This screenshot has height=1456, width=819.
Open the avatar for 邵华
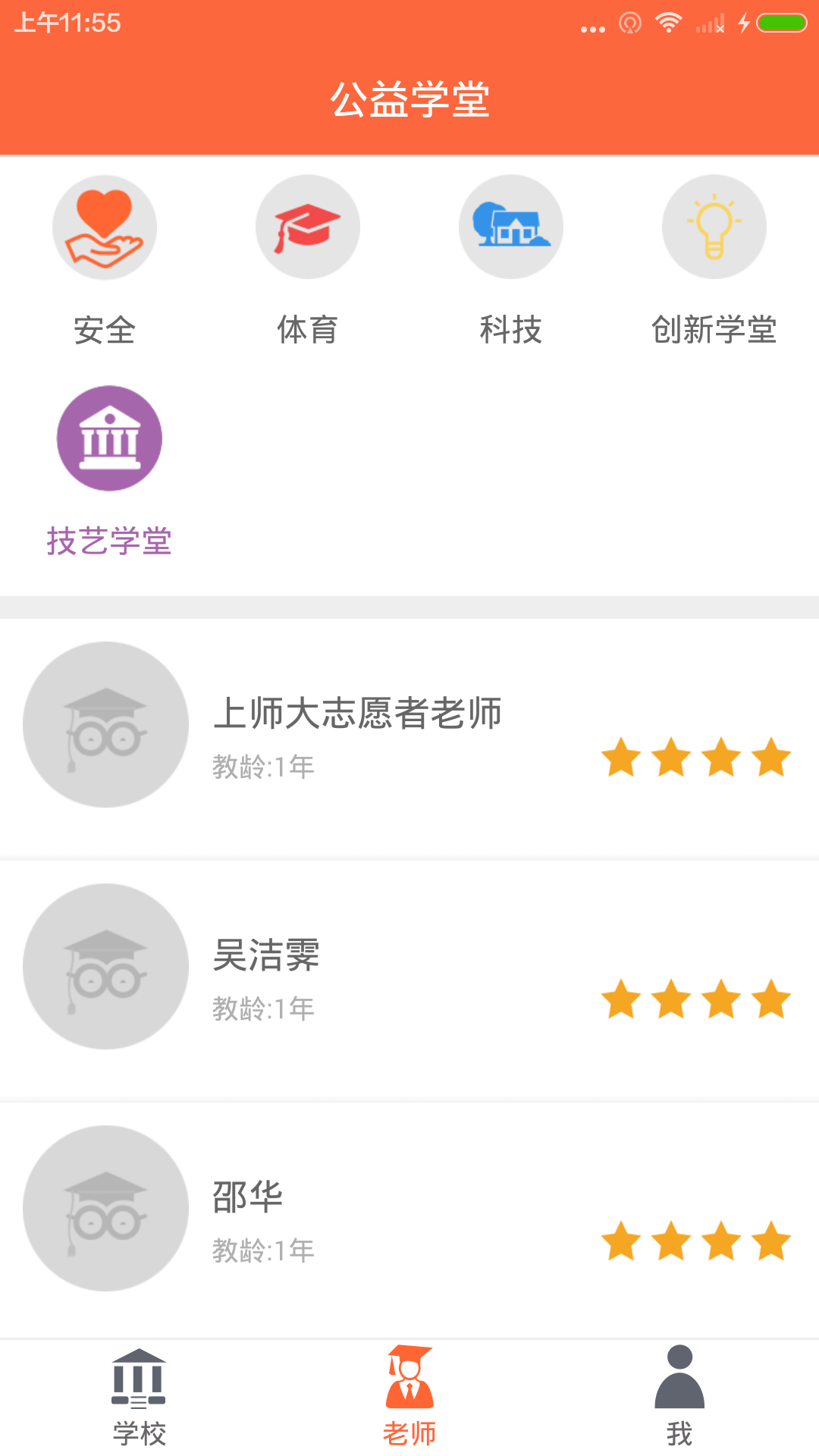point(105,1210)
